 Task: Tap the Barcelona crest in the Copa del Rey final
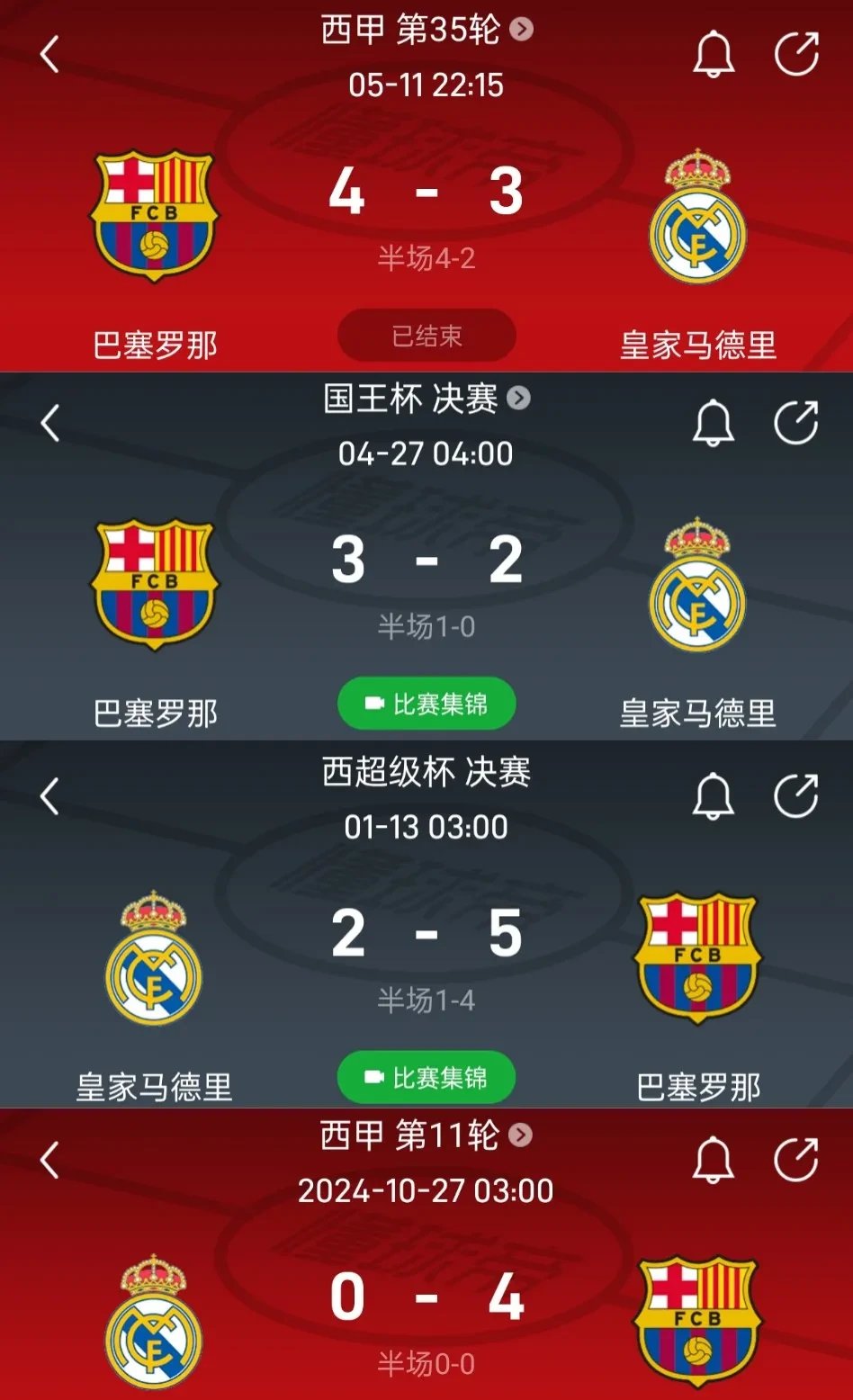pyautogui.click(x=155, y=585)
